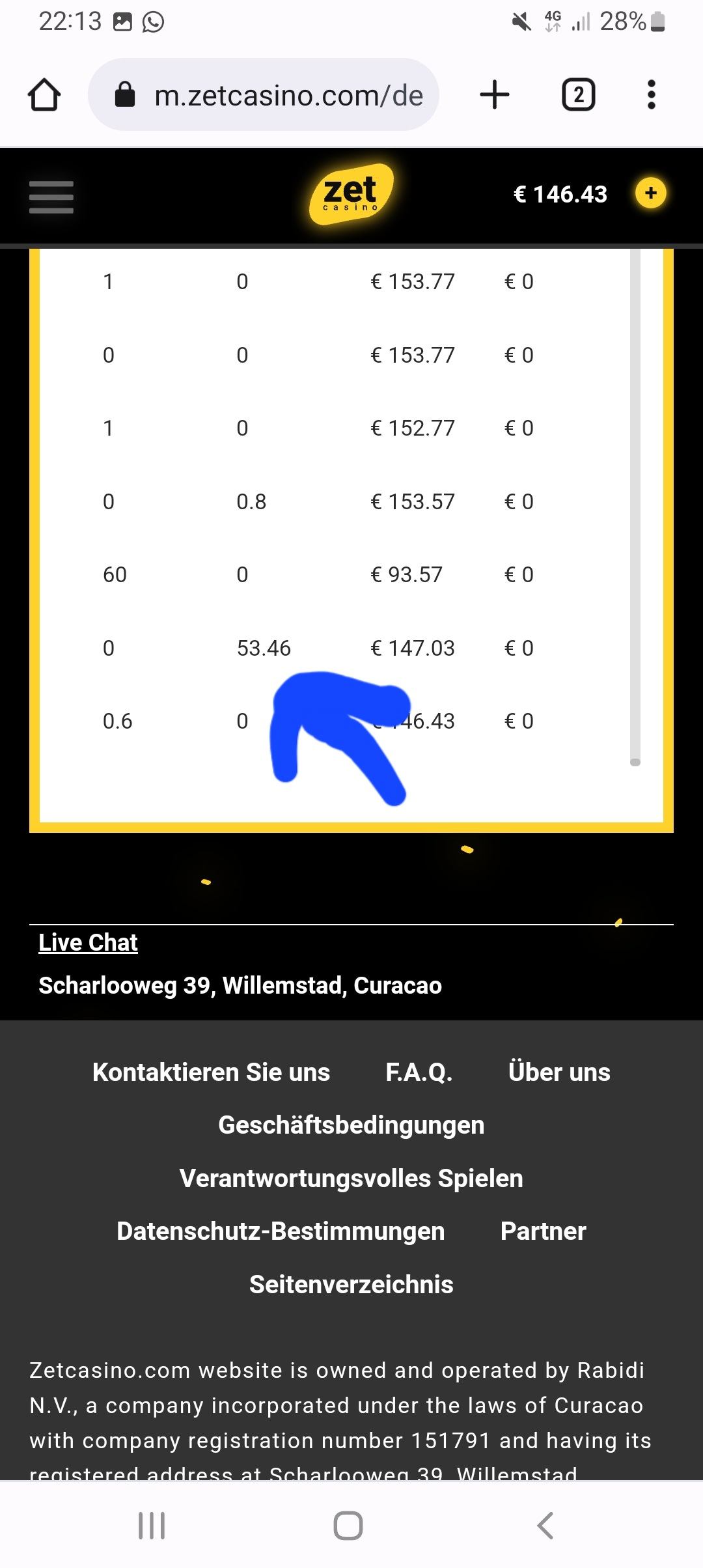Open the Über uns page

558,1072
